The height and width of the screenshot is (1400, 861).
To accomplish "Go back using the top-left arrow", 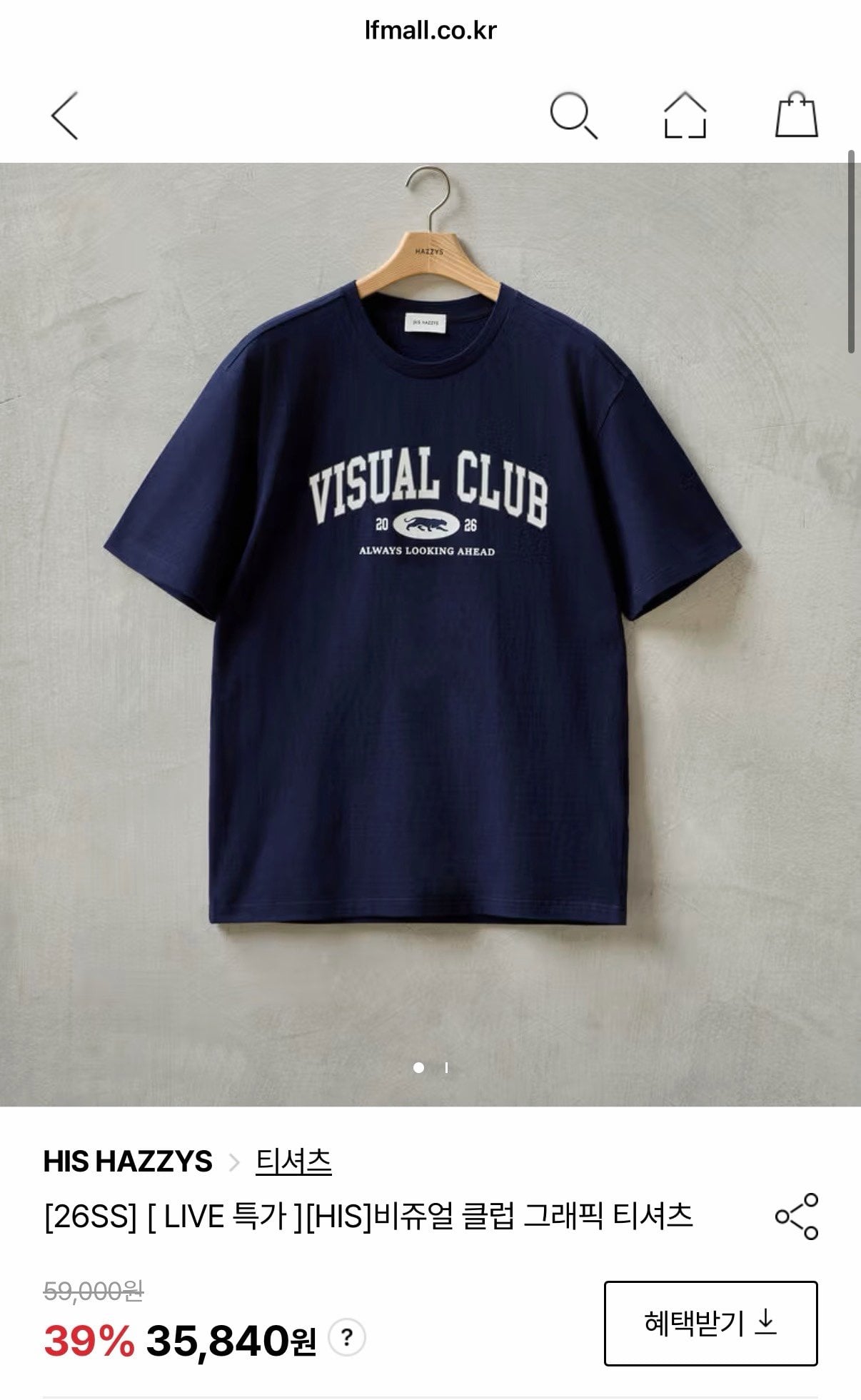I will [64, 115].
